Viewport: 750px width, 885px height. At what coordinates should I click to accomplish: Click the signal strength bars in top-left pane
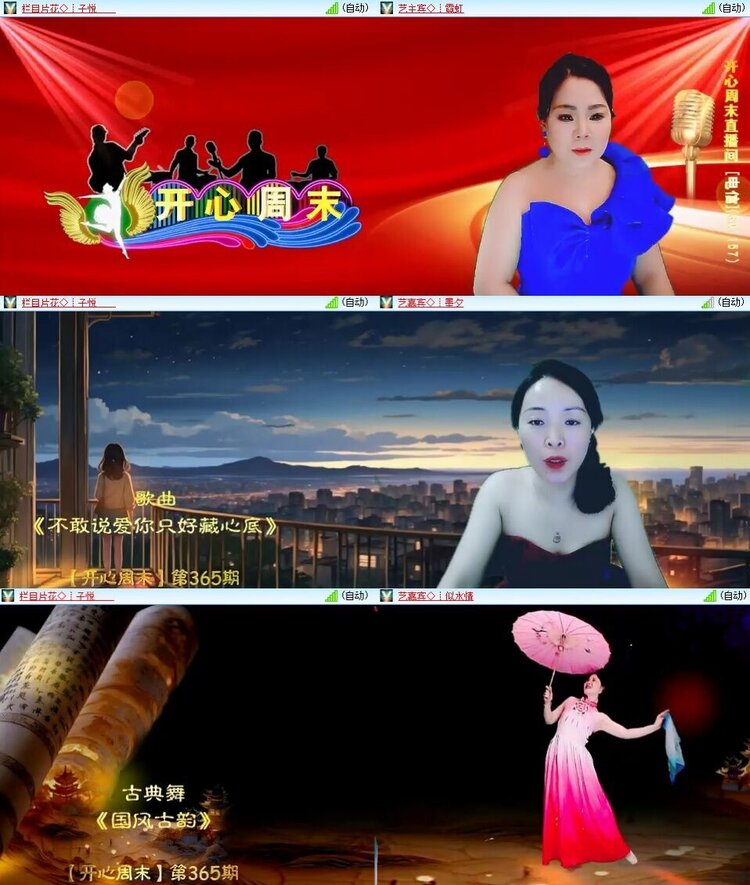[330, 9]
